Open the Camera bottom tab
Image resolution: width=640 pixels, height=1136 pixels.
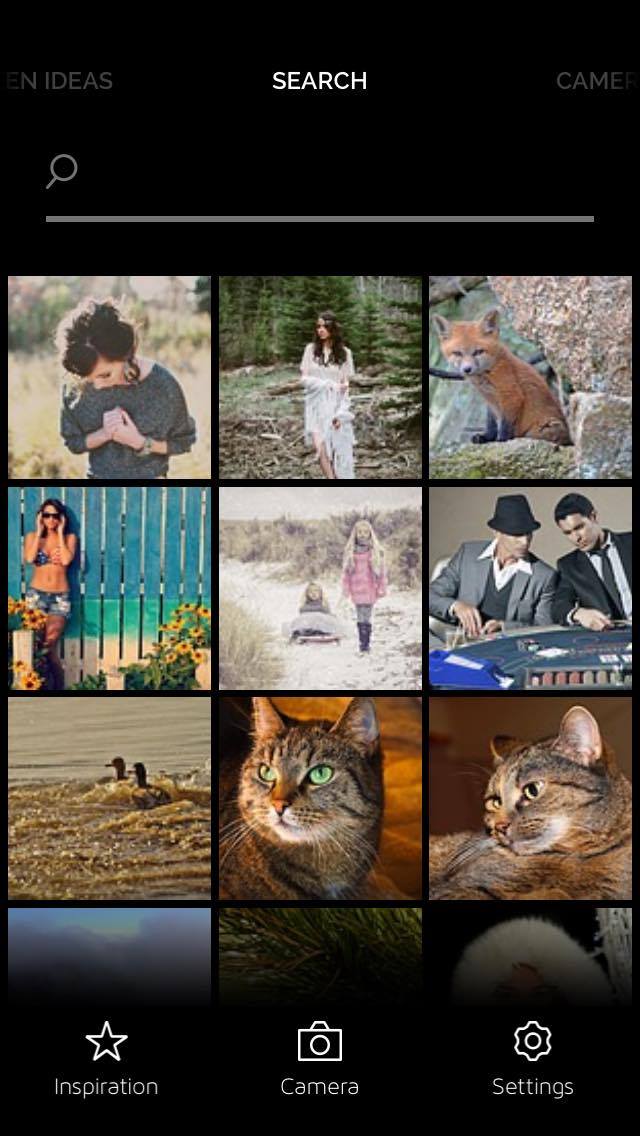coord(320,1060)
